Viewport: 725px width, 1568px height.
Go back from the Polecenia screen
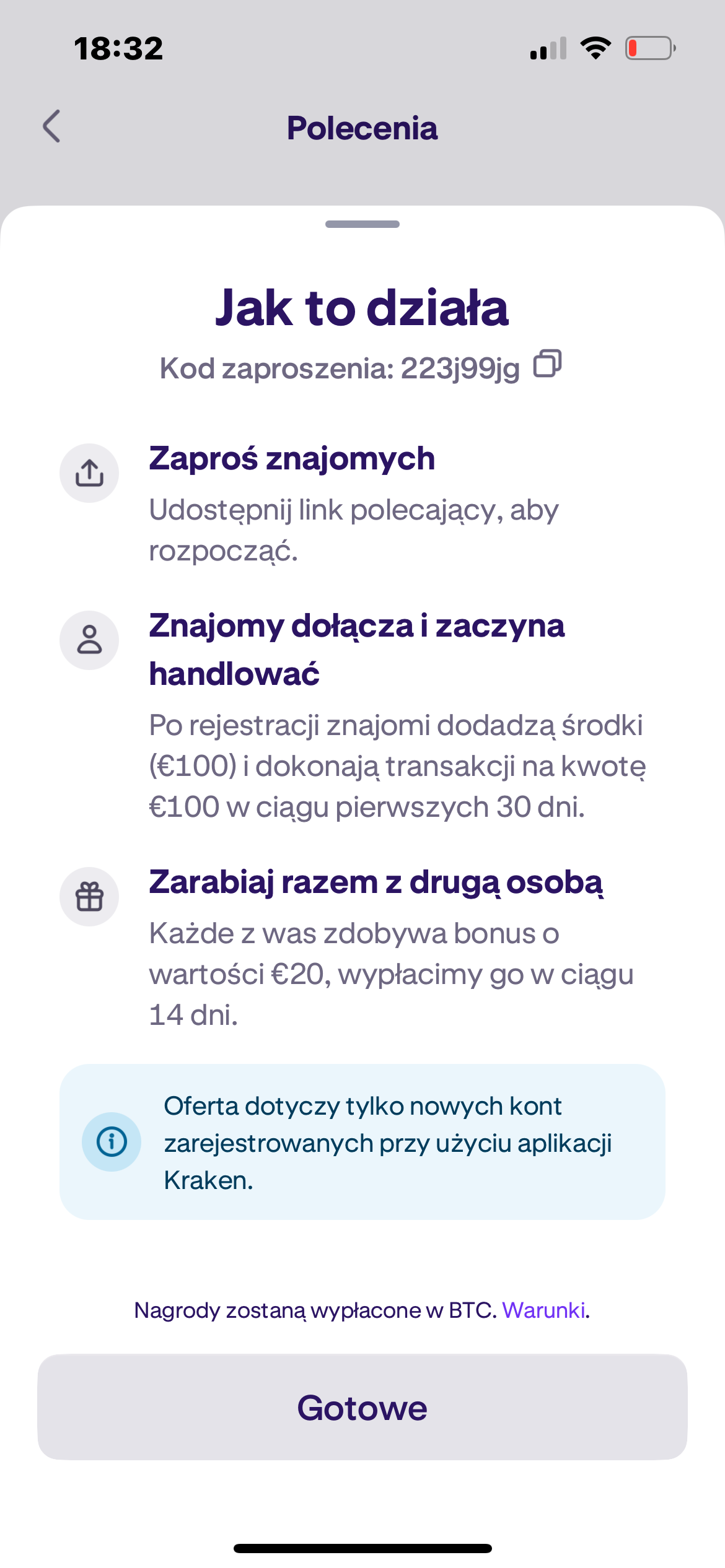pyautogui.click(x=52, y=127)
